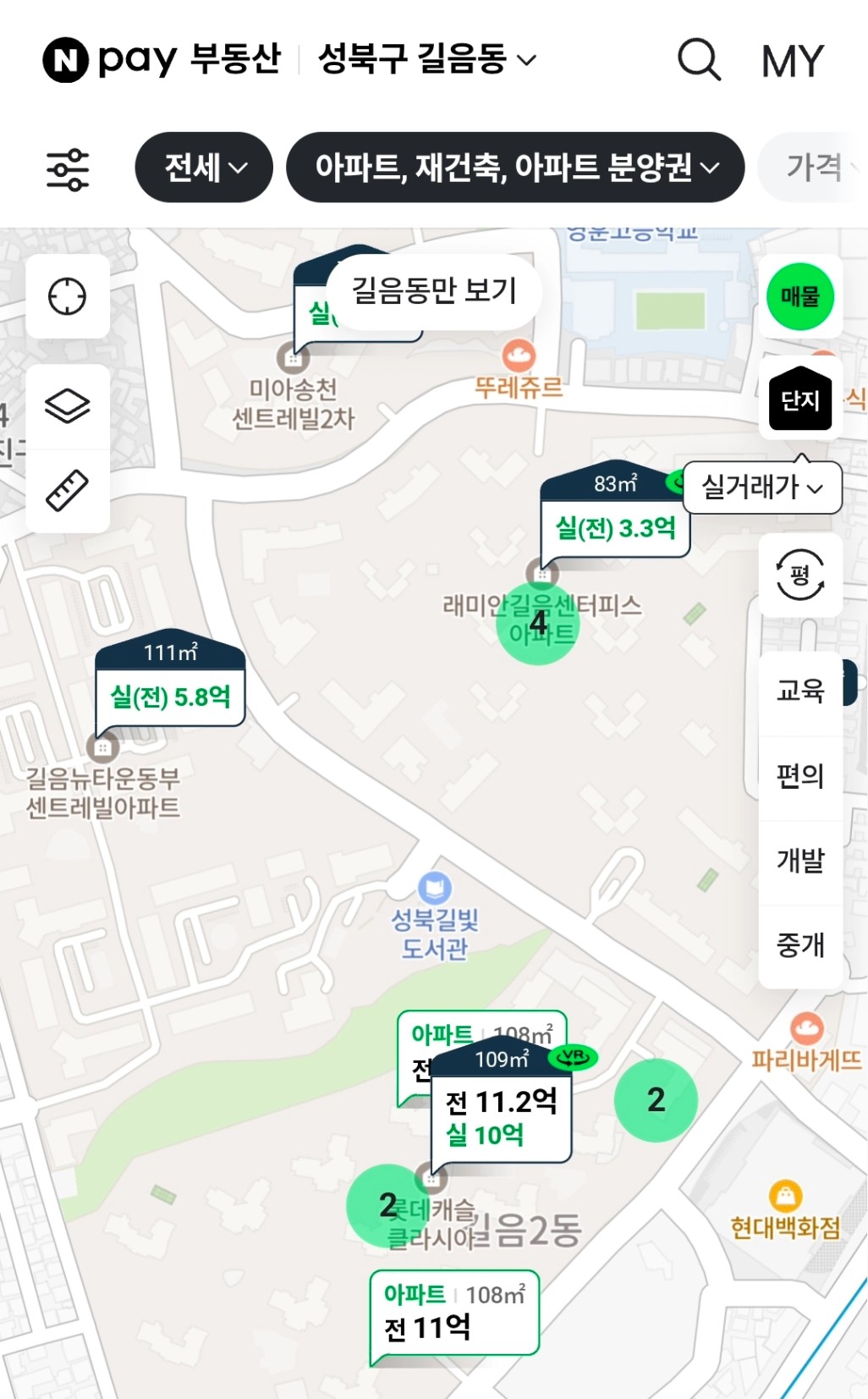Open the 111㎡ 실(전) 5.8억 marker
The height and width of the screenshot is (1399, 868).
(170, 682)
